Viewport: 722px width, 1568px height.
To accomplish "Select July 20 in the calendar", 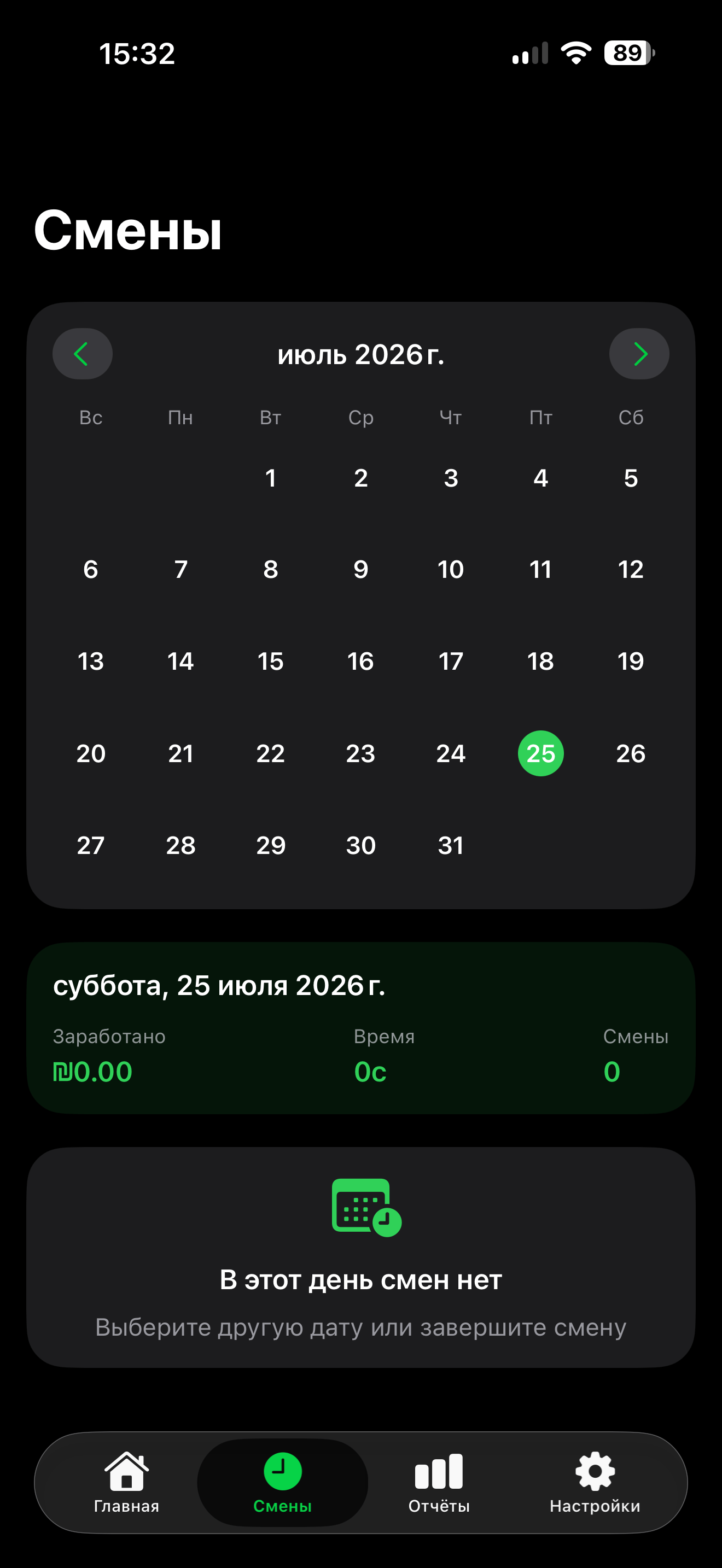I will (x=91, y=753).
